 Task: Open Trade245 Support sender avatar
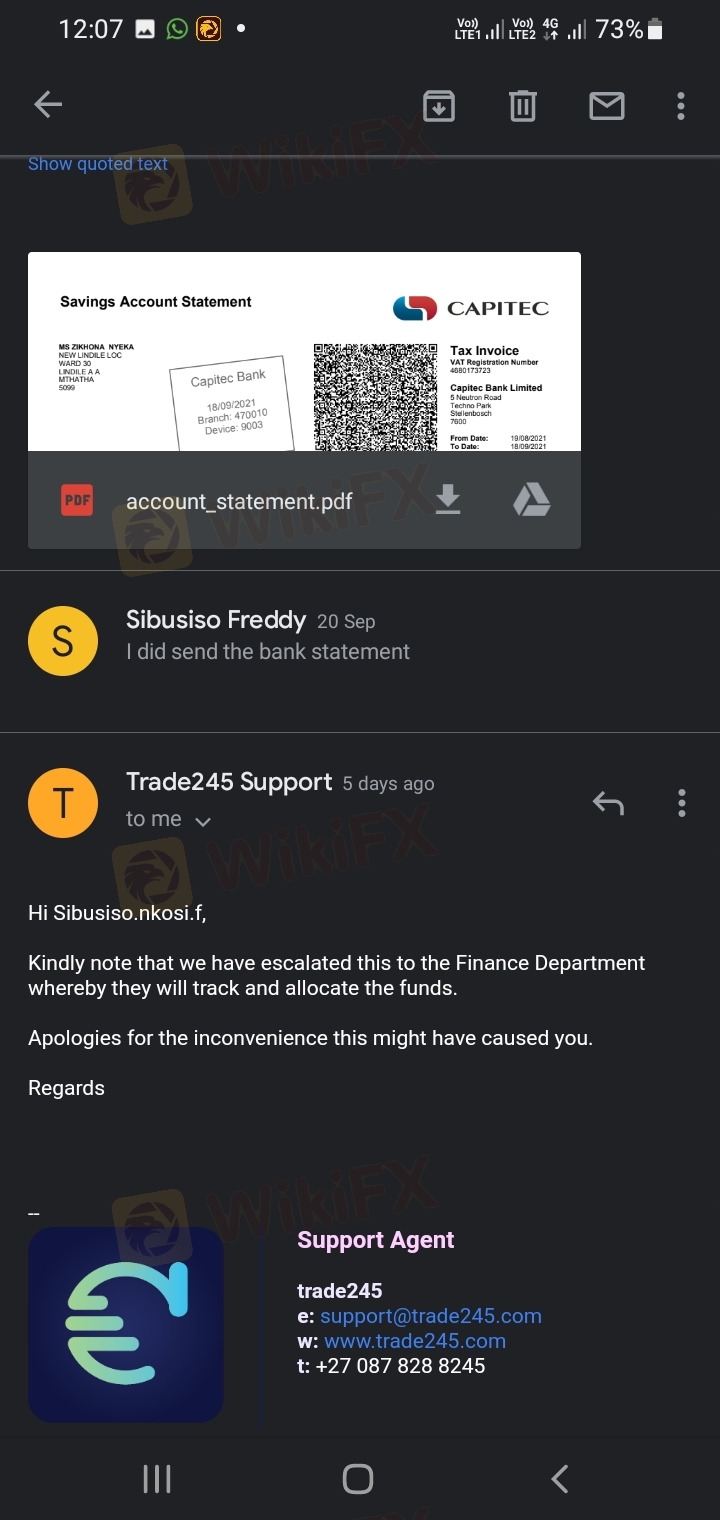click(x=63, y=802)
